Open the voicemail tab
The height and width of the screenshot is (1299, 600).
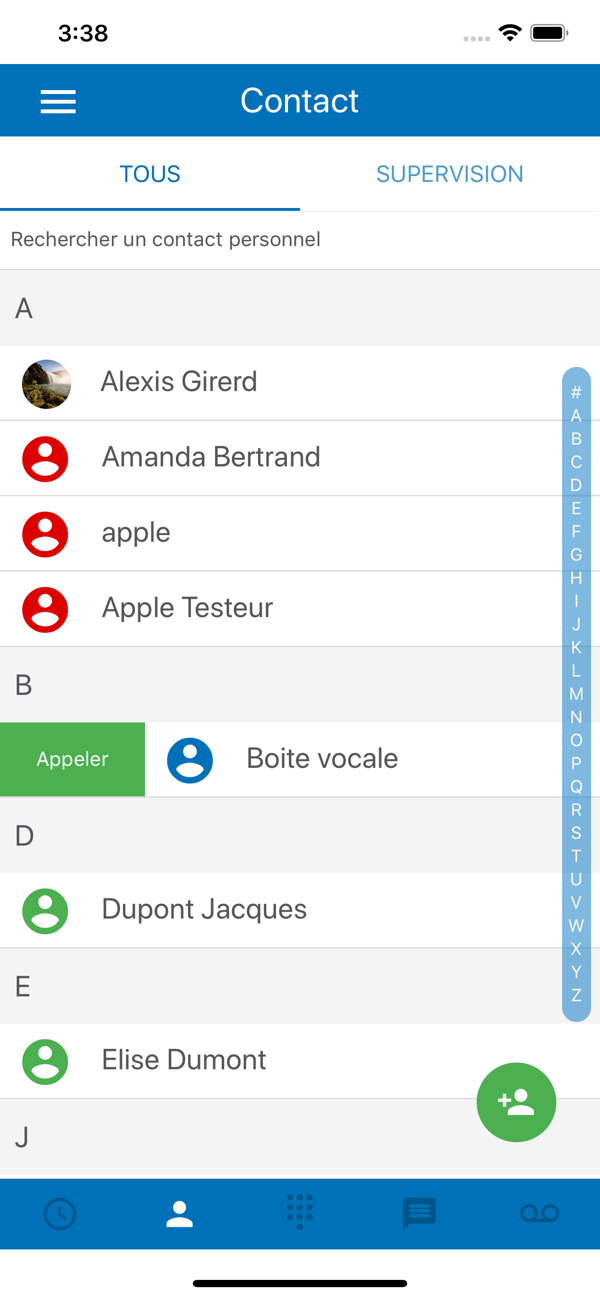pyautogui.click(x=540, y=1214)
